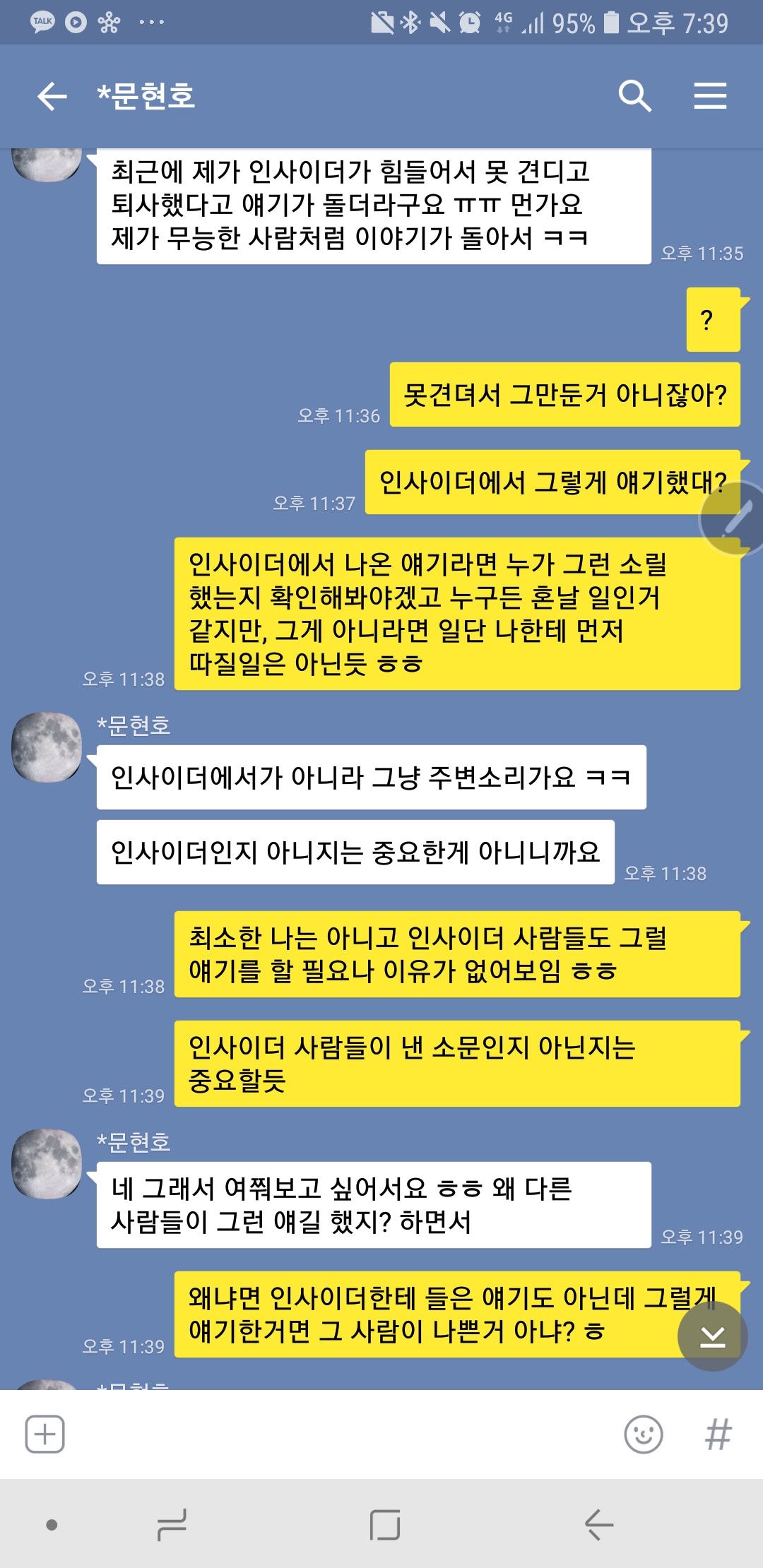Open 문현호's moon profile picture at 11:38
Viewport: 763px width, 1568px height.
(47, 747)
